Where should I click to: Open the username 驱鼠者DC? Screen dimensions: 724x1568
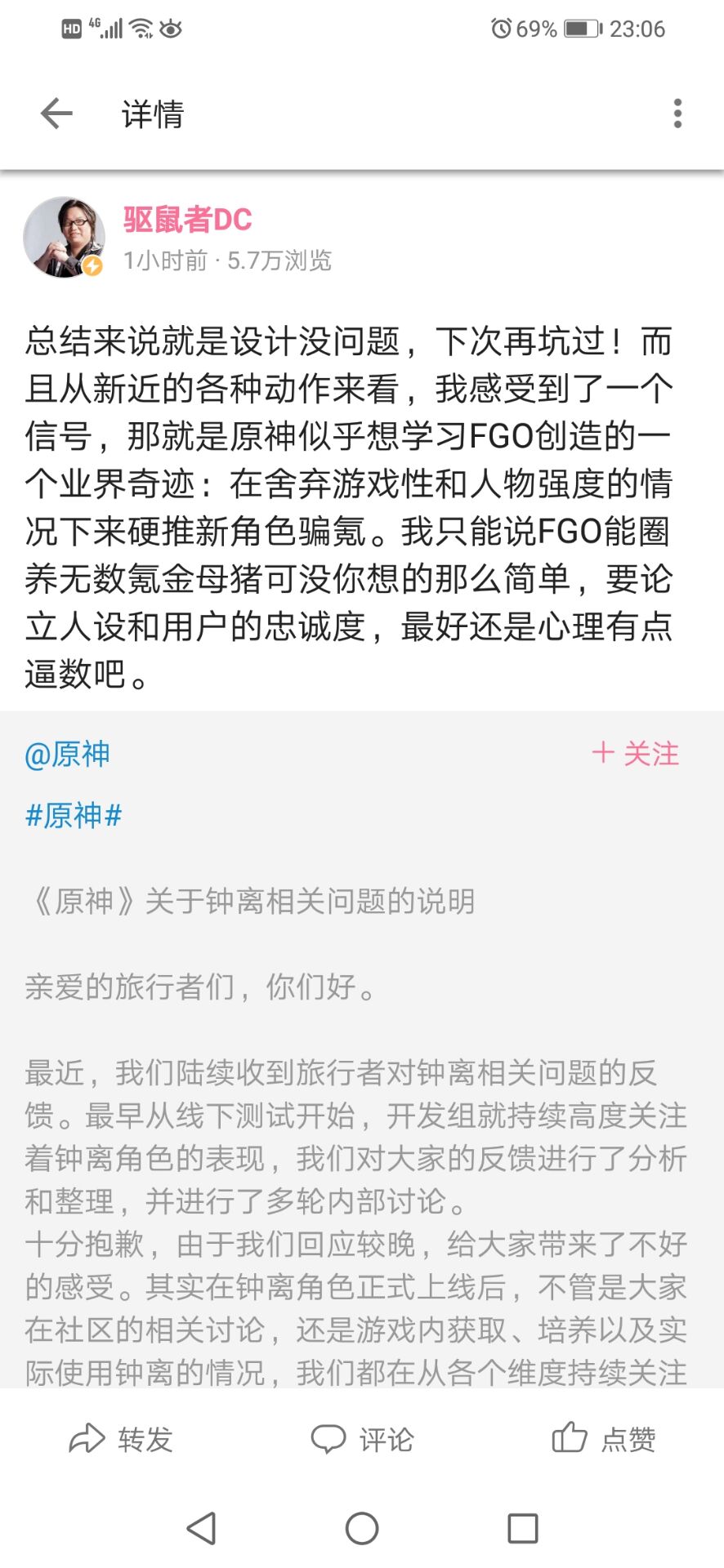tap(187, 220)
